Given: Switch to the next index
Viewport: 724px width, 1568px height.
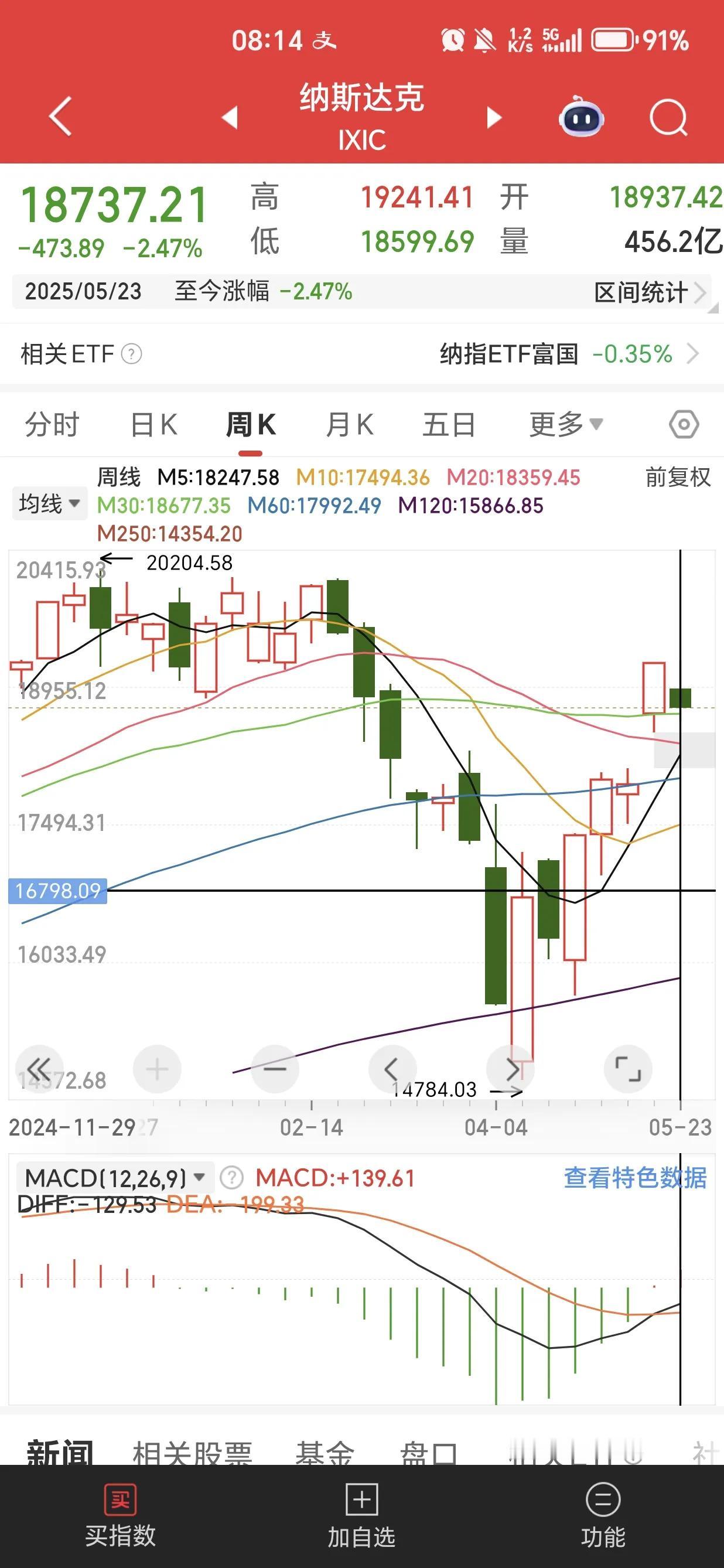Looking at the screenshot, I should click(x=494, y=117).
